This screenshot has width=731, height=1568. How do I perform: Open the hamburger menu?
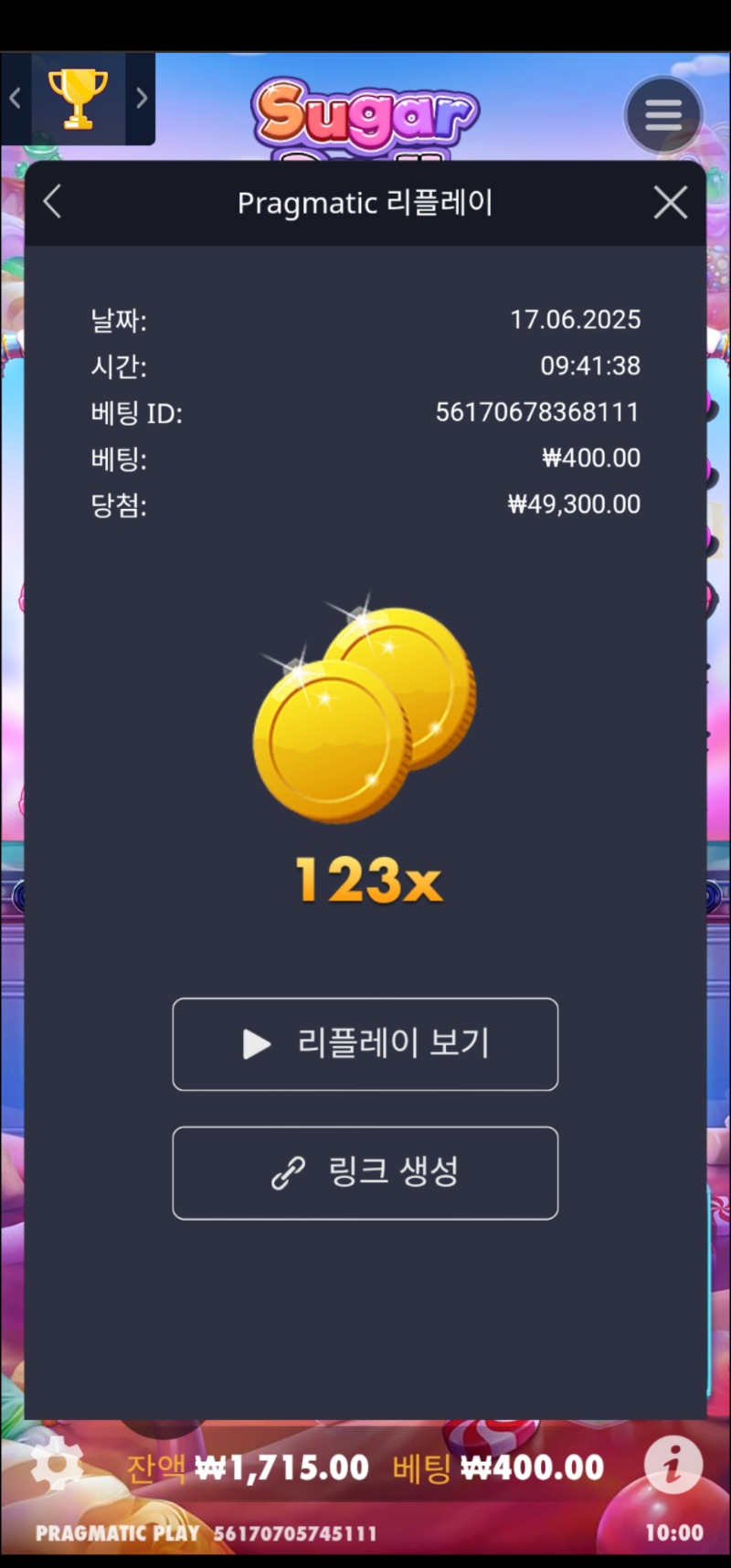(663, 115)
